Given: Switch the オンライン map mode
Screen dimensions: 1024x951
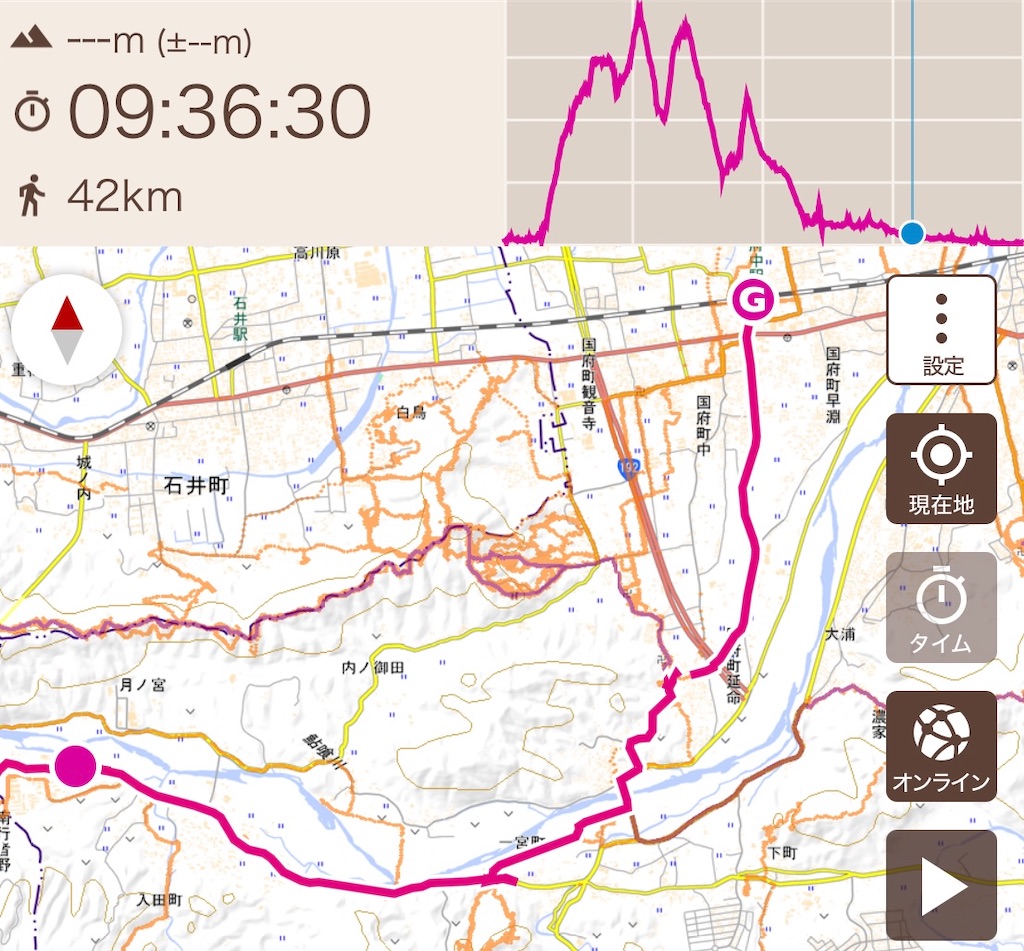Looking at the screenshot, I should [x=941, y=746].
